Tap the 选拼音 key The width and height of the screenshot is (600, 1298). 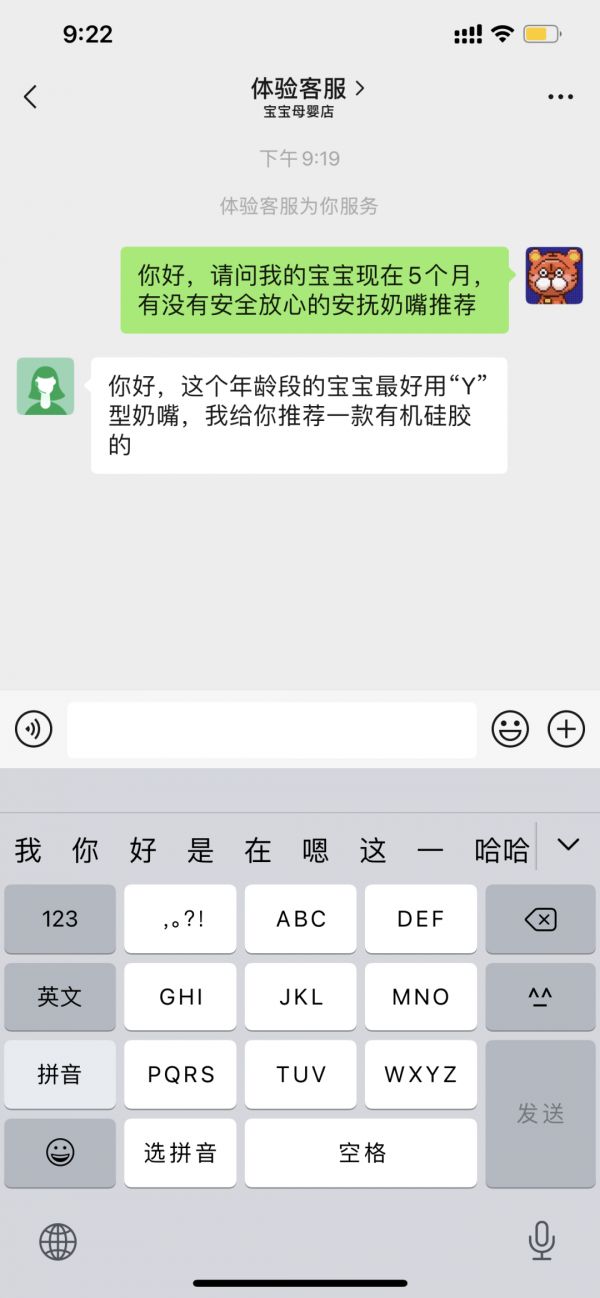(x=180, y=1153)
